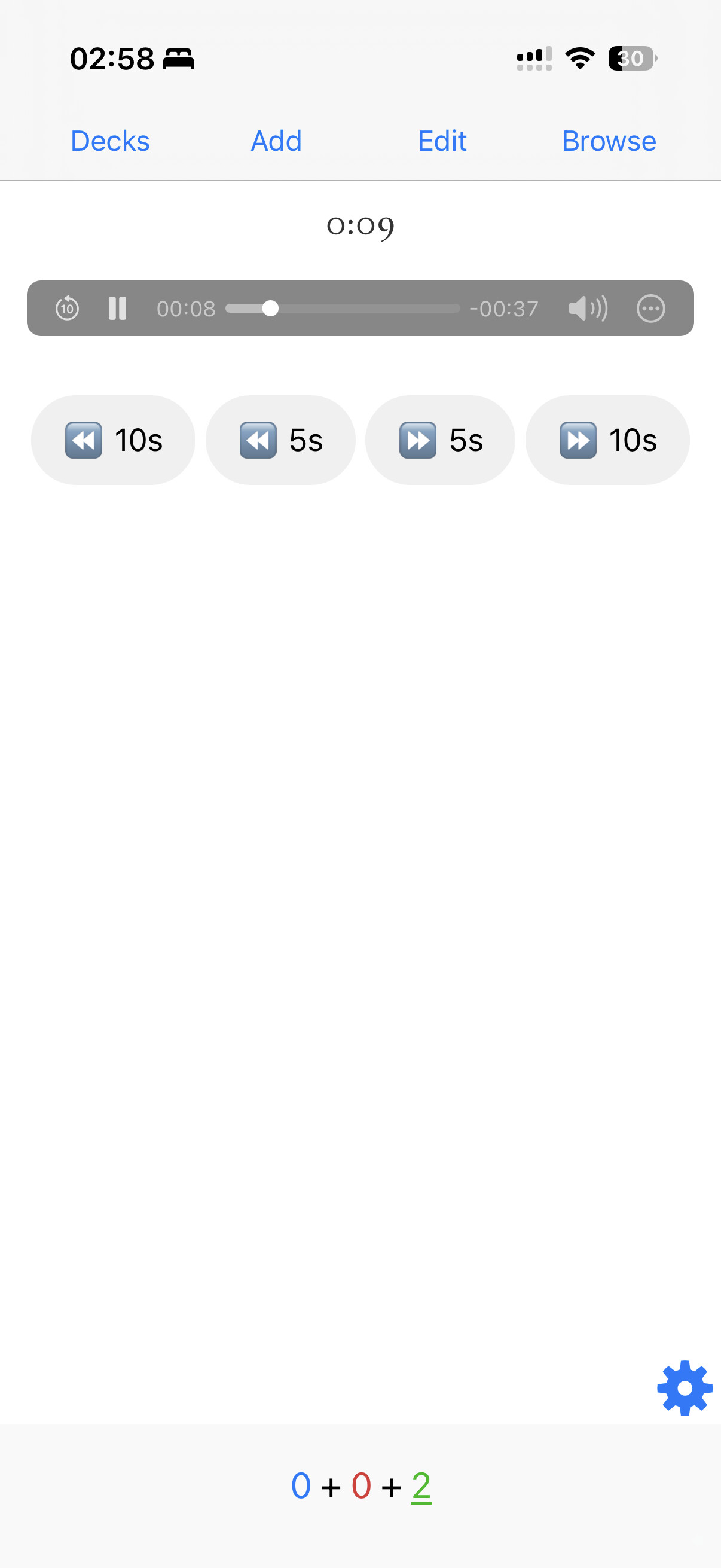
Task: Rewind audio with the 10s back button
Action: pyautogui.click(x=113, y=440)
